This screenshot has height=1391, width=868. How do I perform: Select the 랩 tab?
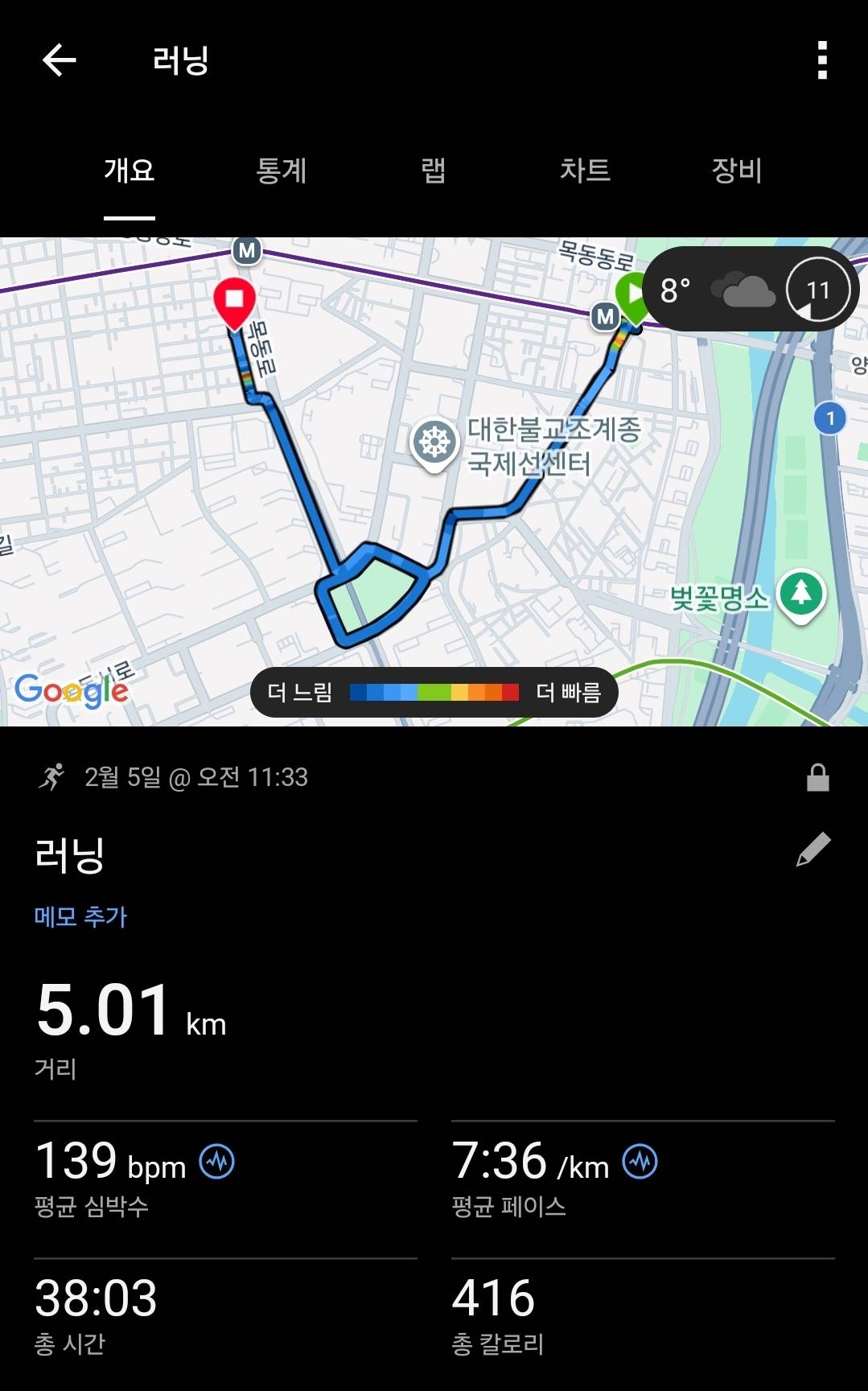pyautogui.click(x=433, y=171)
